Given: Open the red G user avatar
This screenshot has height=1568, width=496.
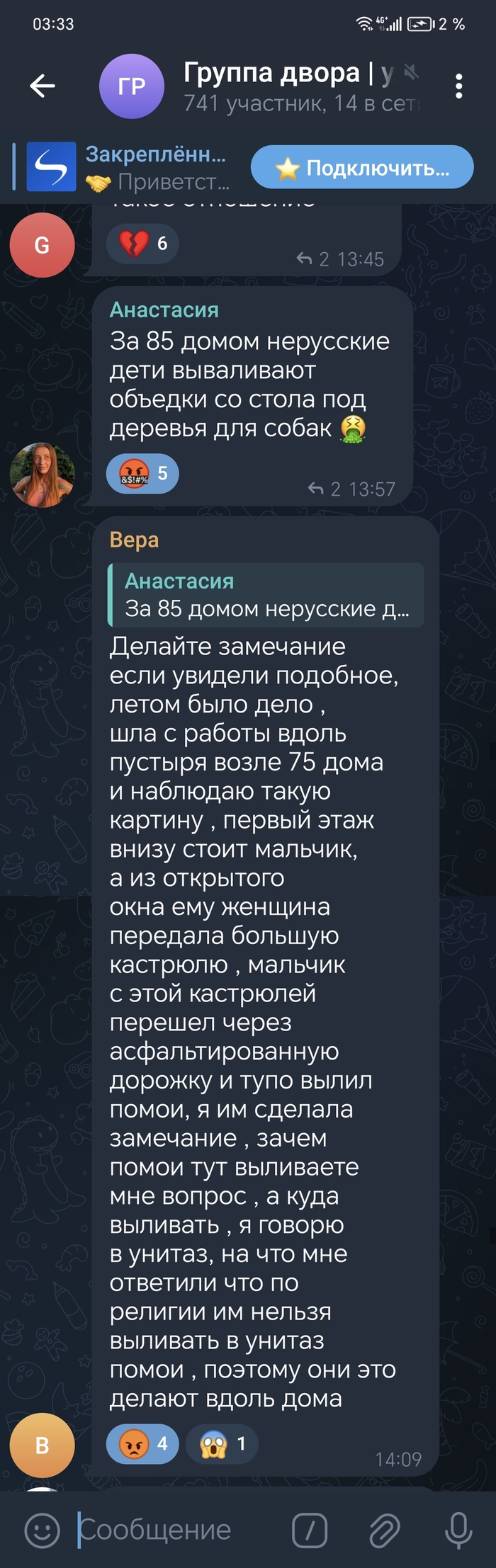Looking at the screenshot, I should (42, 245).
